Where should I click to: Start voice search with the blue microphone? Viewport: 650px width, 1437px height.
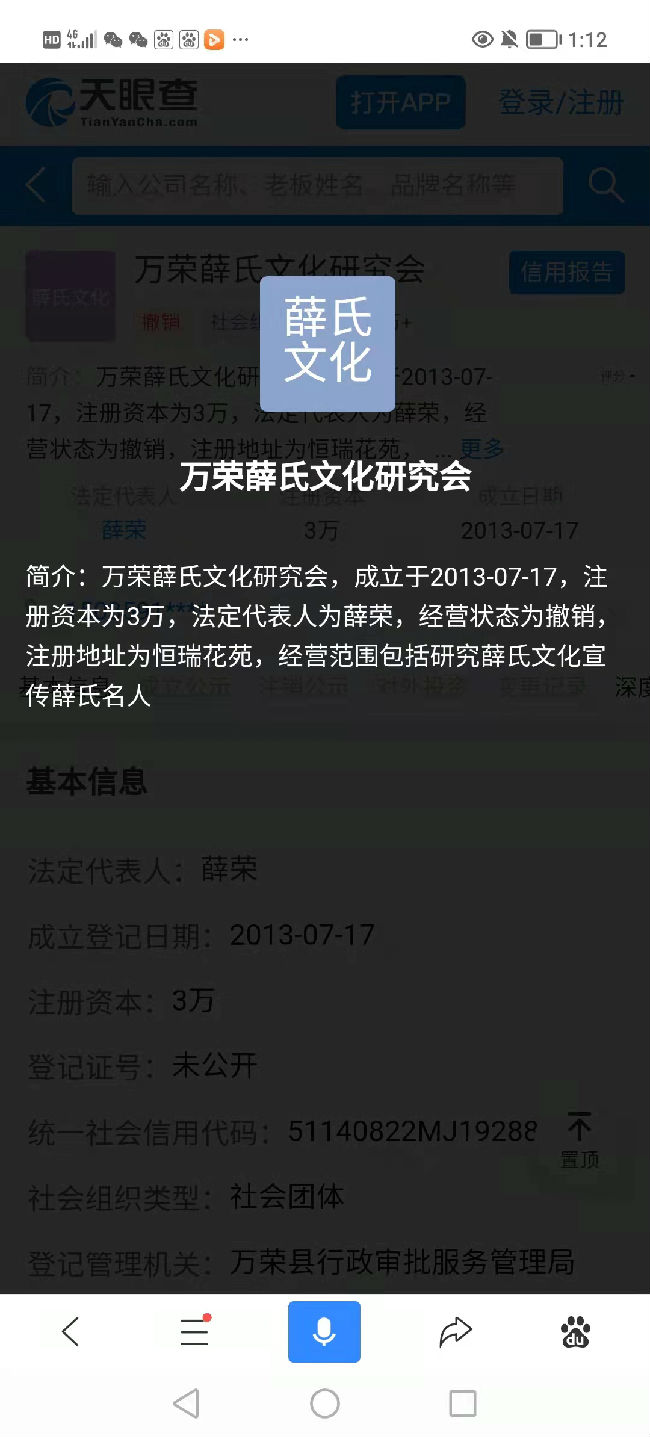coord(324,1332)
